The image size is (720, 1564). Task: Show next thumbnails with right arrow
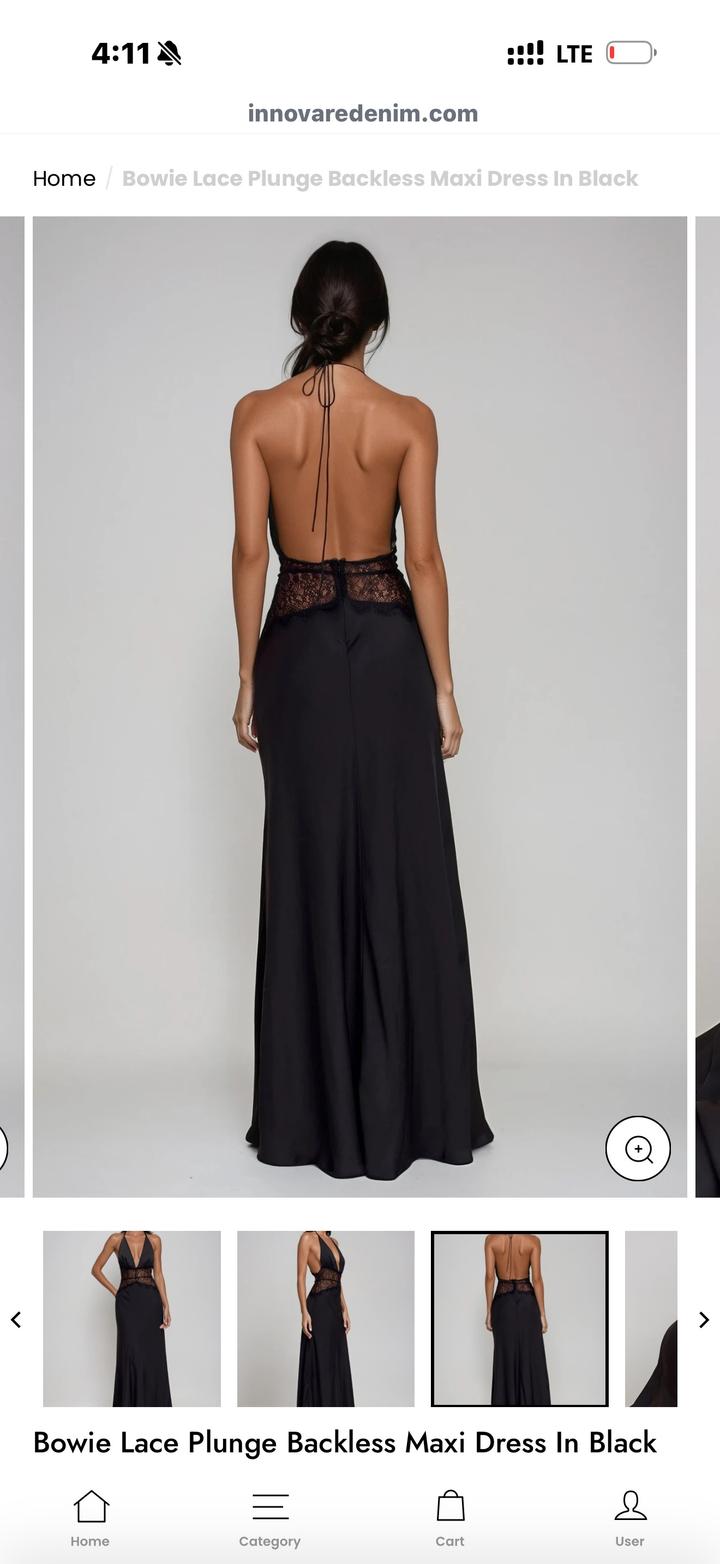pyautogui.click(x=703, y=1320)
